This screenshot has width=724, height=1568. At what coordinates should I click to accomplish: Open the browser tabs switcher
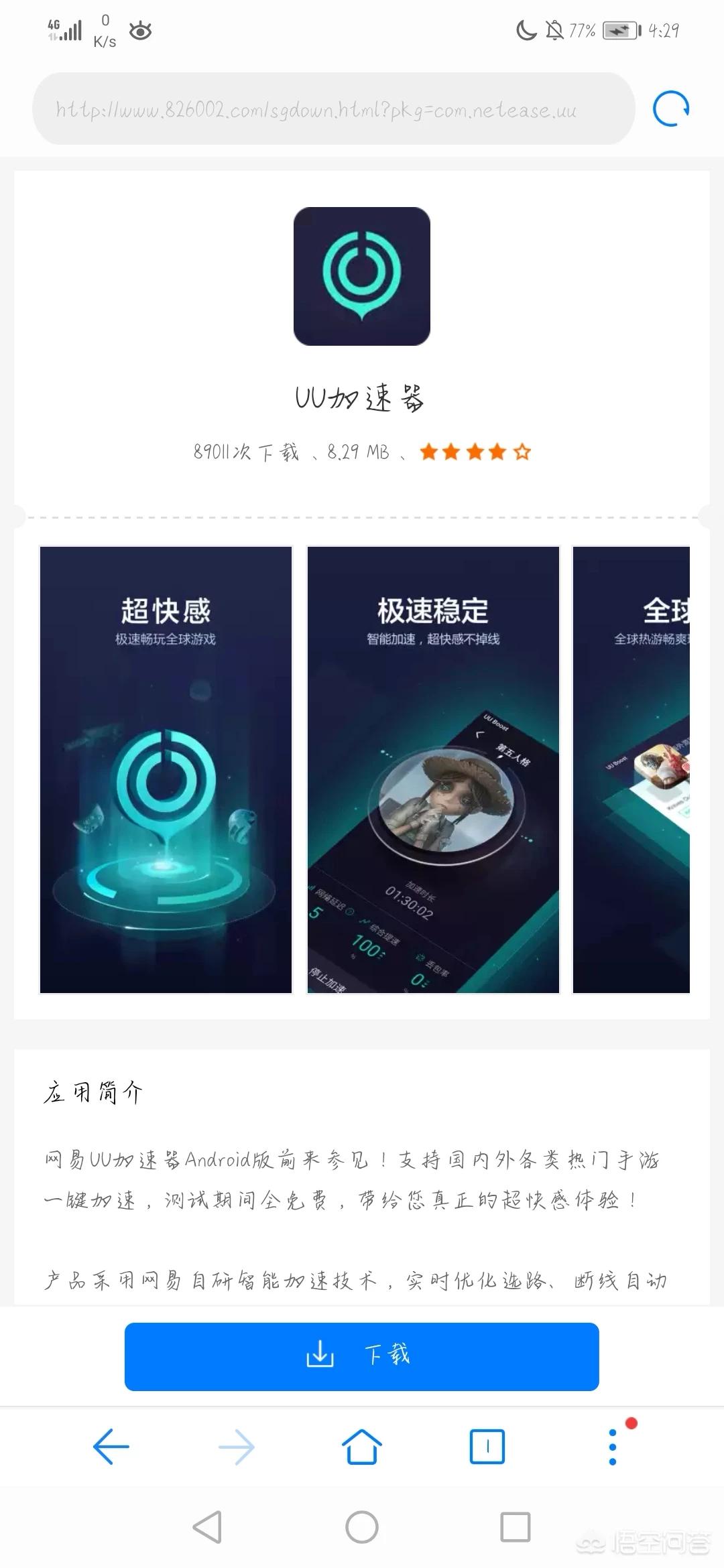click(487, 1446)
